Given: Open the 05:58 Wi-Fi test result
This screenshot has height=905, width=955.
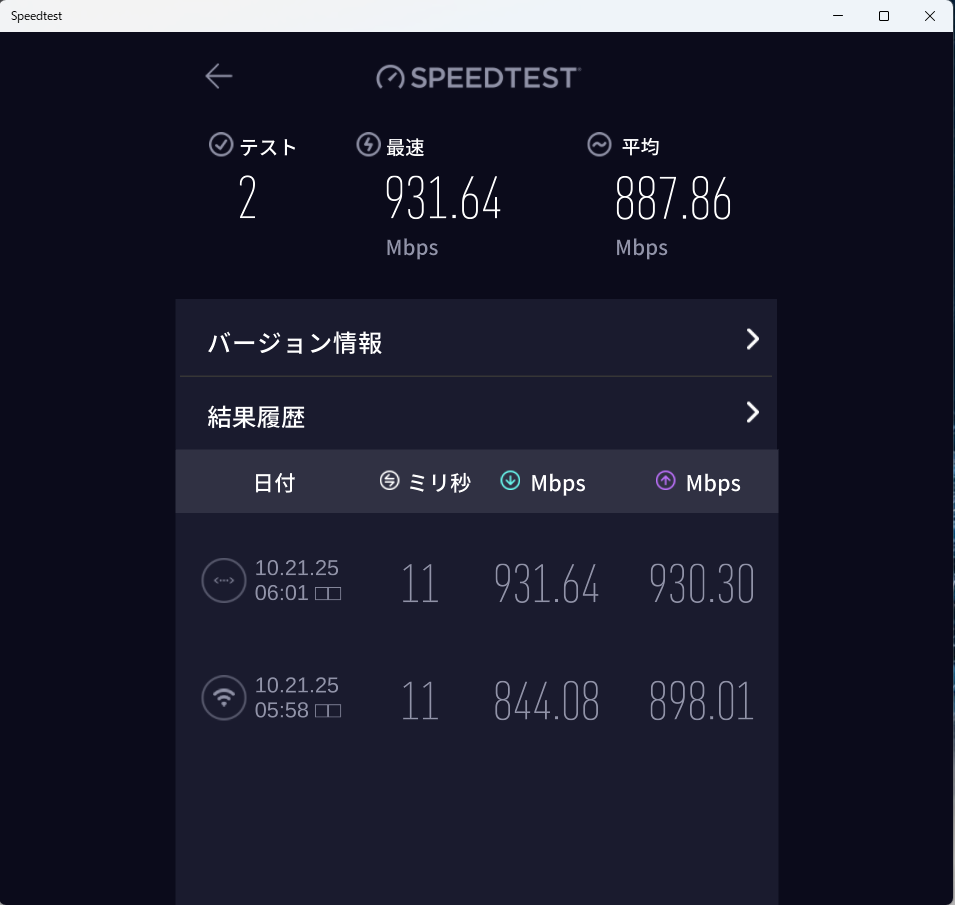Looking at the screenshot, I should (476, 699).
